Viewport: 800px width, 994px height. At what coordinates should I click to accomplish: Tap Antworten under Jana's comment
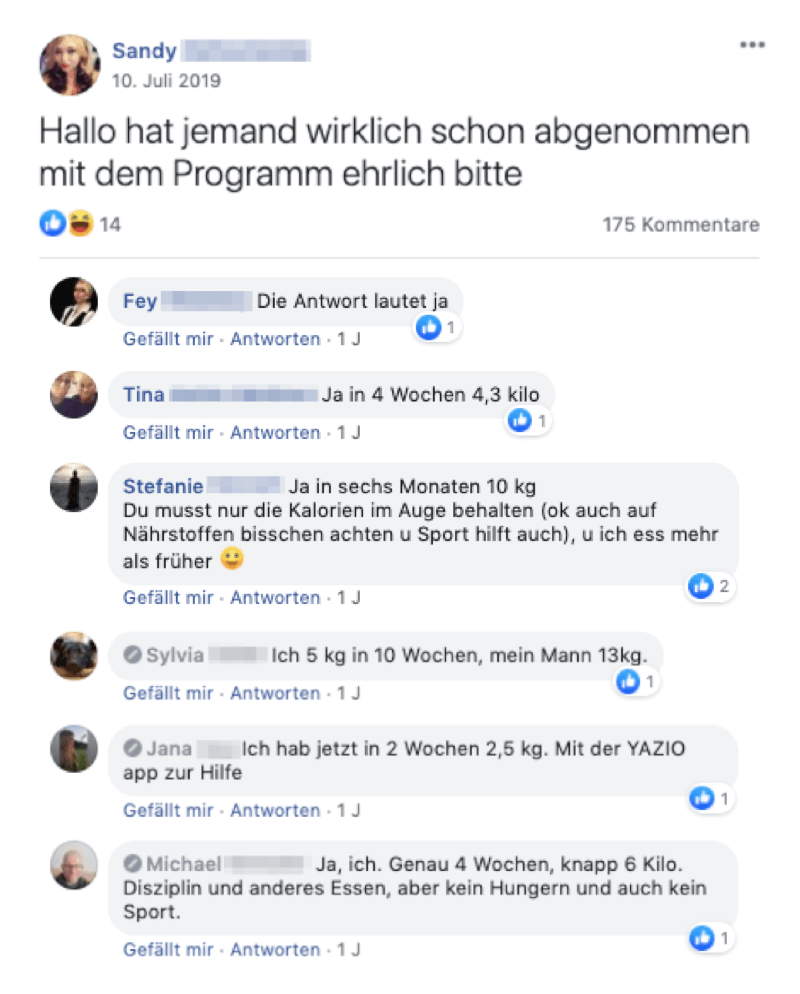(x=275, y=810)
